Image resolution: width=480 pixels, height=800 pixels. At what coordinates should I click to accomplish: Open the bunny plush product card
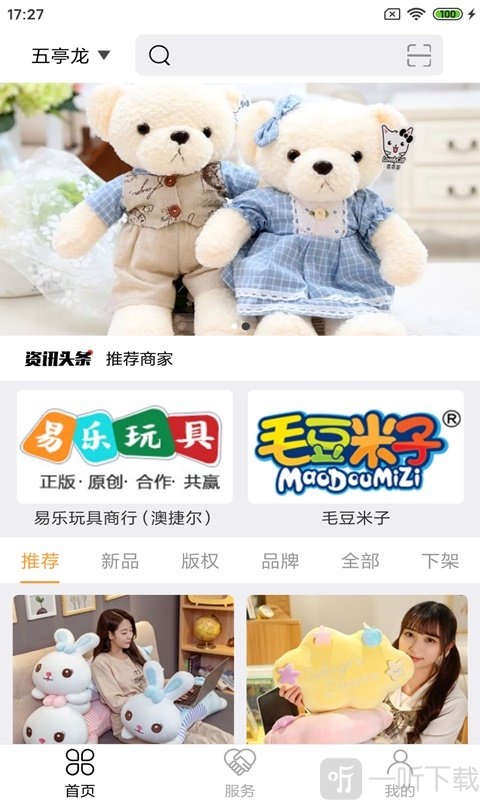[123, 669]
